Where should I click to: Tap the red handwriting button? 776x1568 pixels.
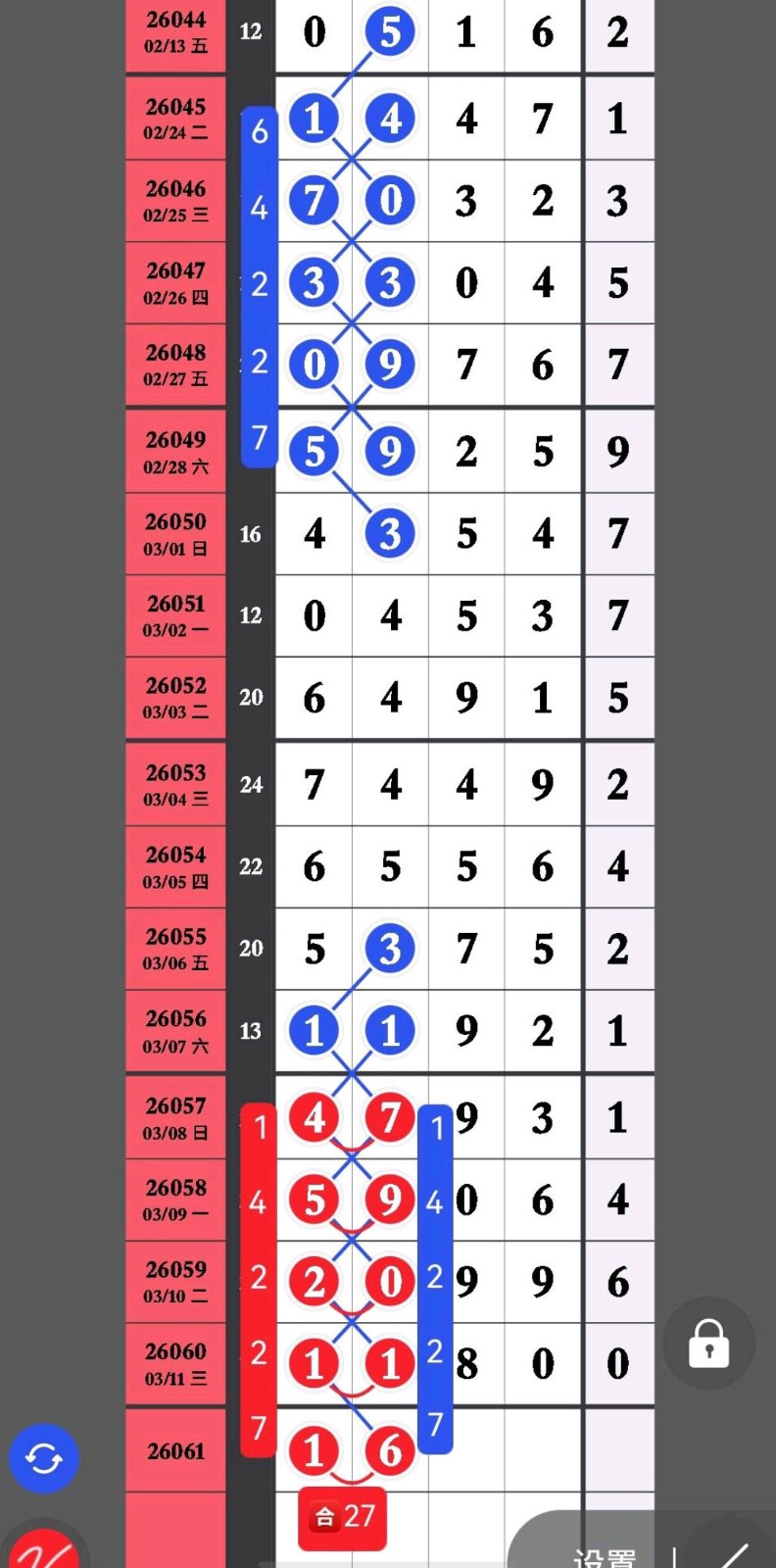coord(44,1551)
